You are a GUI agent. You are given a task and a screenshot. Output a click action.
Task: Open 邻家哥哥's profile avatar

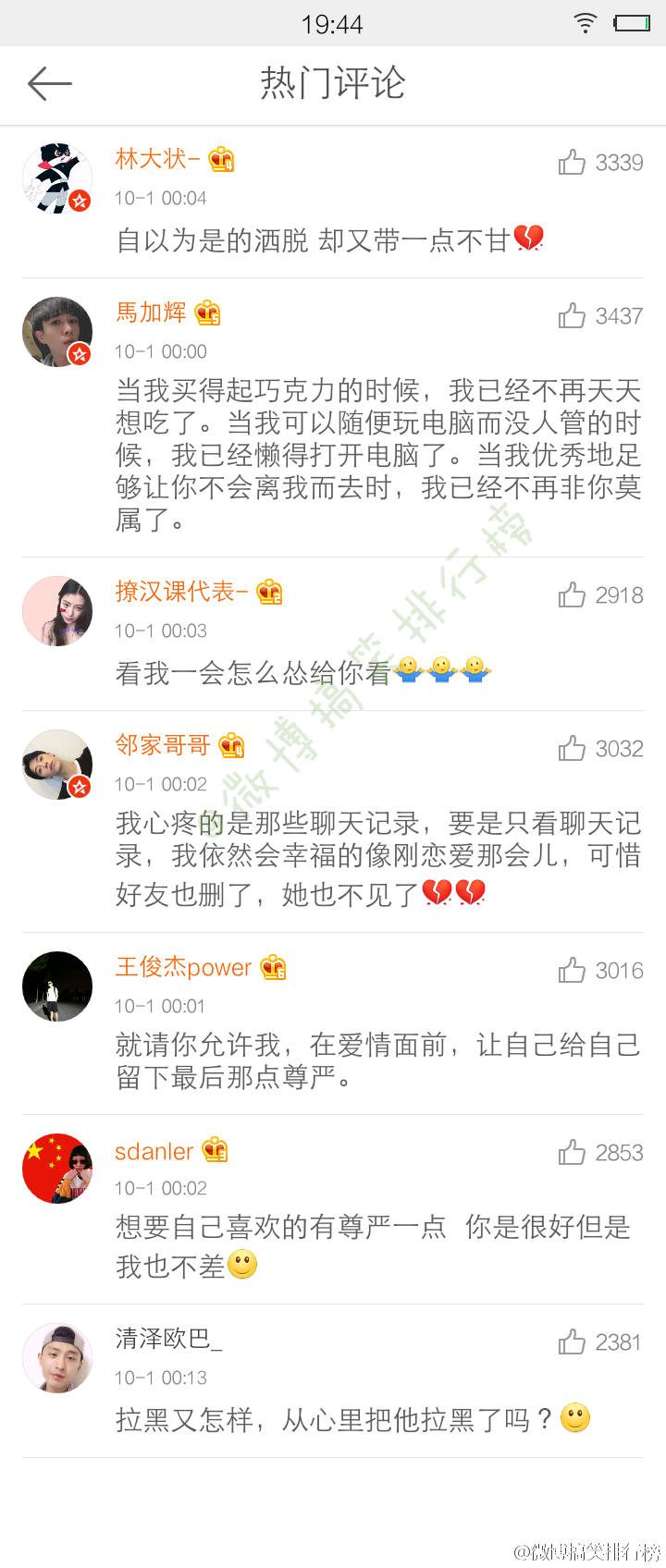(57, 765)
